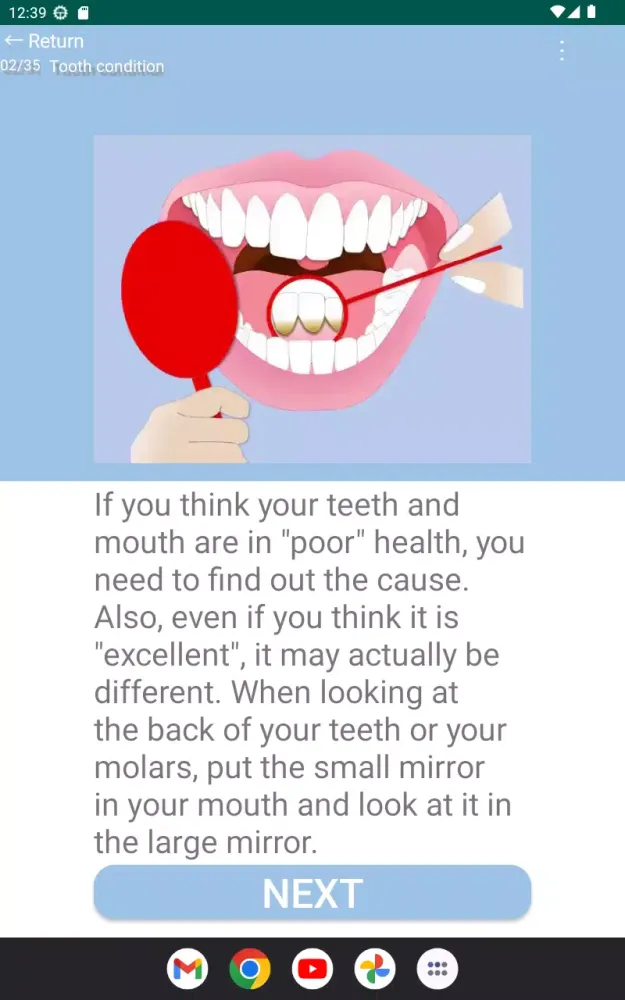The image size is (625, 1000).
Task: Go to the NEXT page
Action: [312, 893]
